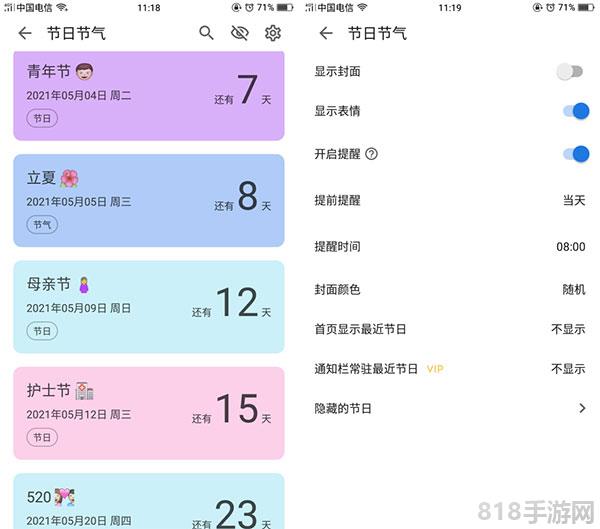
Task: Open search in the holiday list
Action: (206, 33)
